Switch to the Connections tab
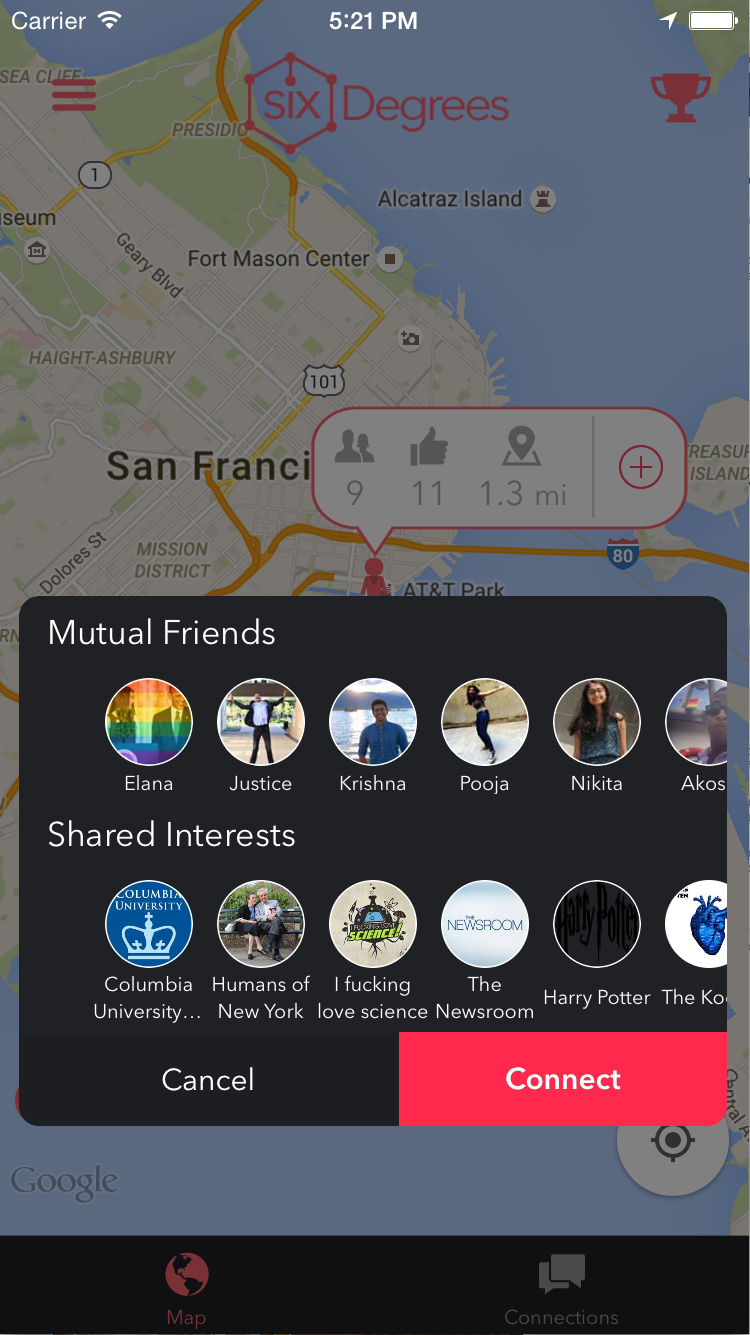The image size is (750, 1335). coord(561,1289)
